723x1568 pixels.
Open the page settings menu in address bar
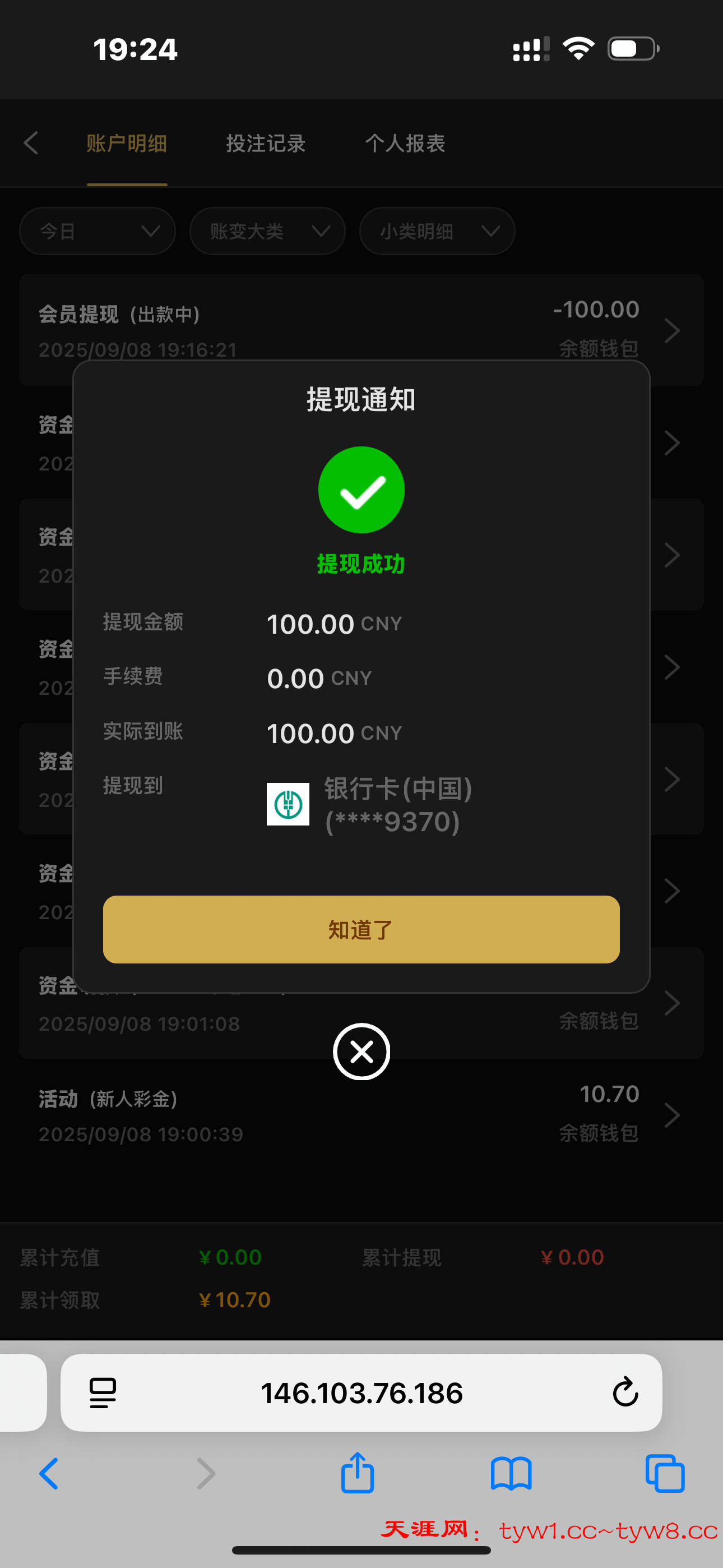point(102,1392)
